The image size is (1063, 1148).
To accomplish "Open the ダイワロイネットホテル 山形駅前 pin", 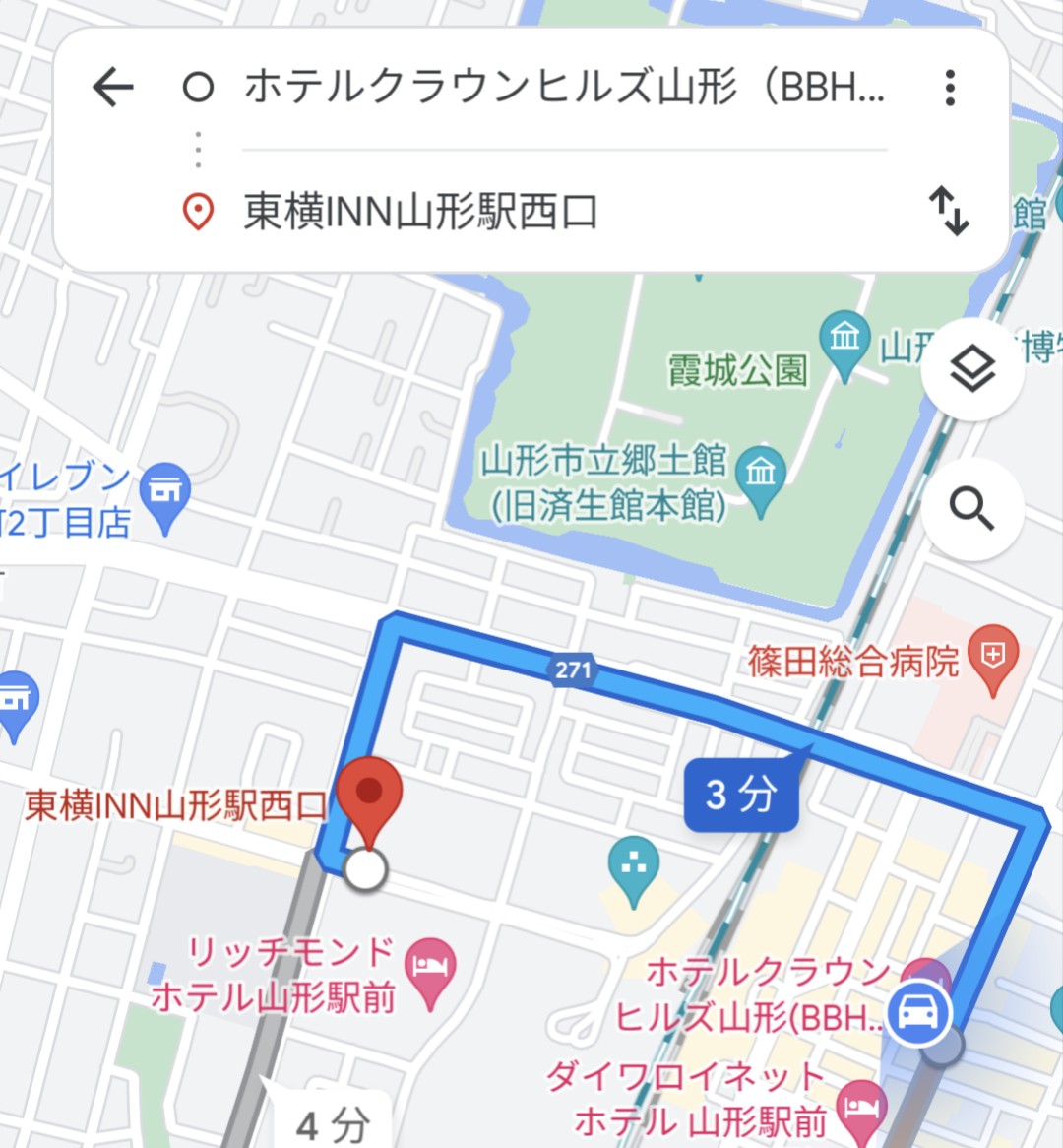I will [862, 1107].
